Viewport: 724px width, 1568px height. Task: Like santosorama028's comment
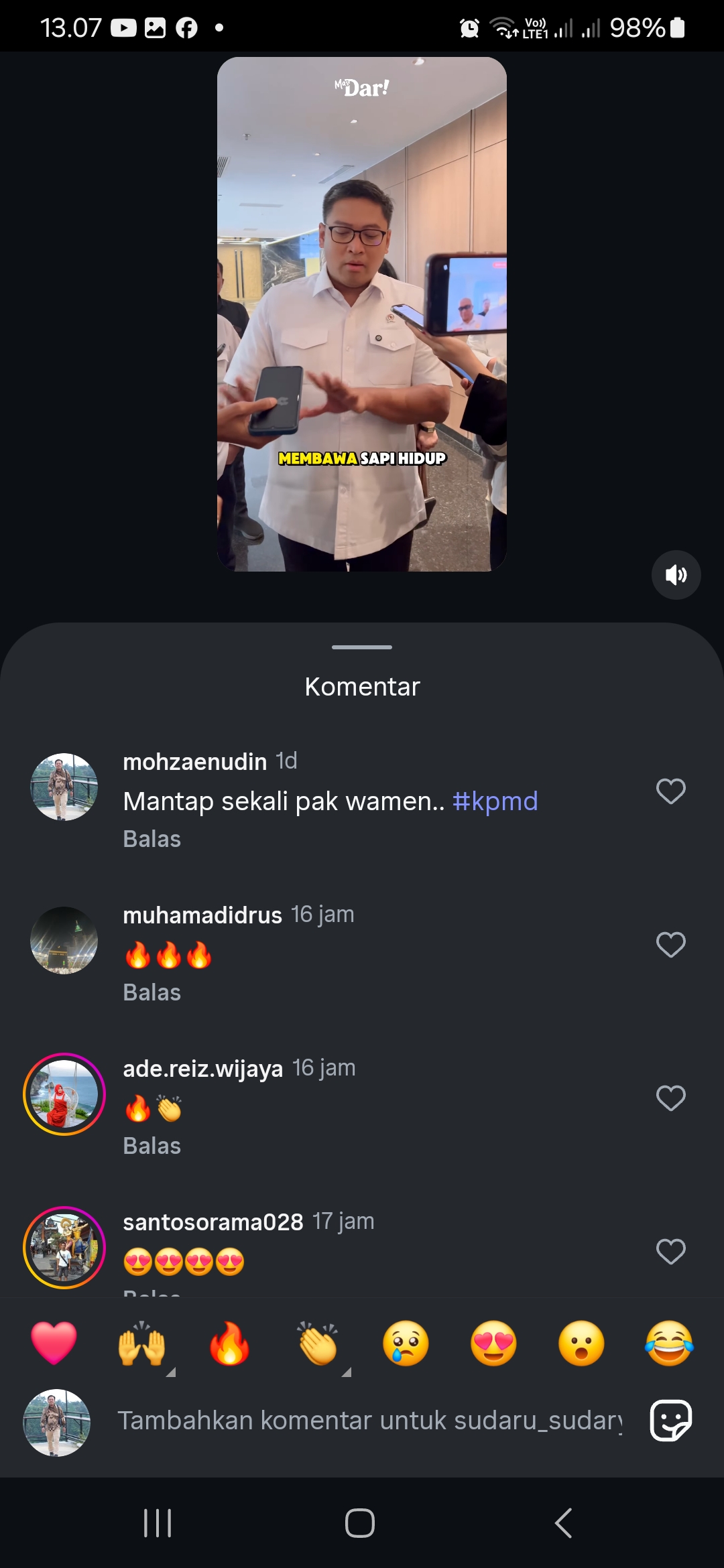[x=670, y=1252]
